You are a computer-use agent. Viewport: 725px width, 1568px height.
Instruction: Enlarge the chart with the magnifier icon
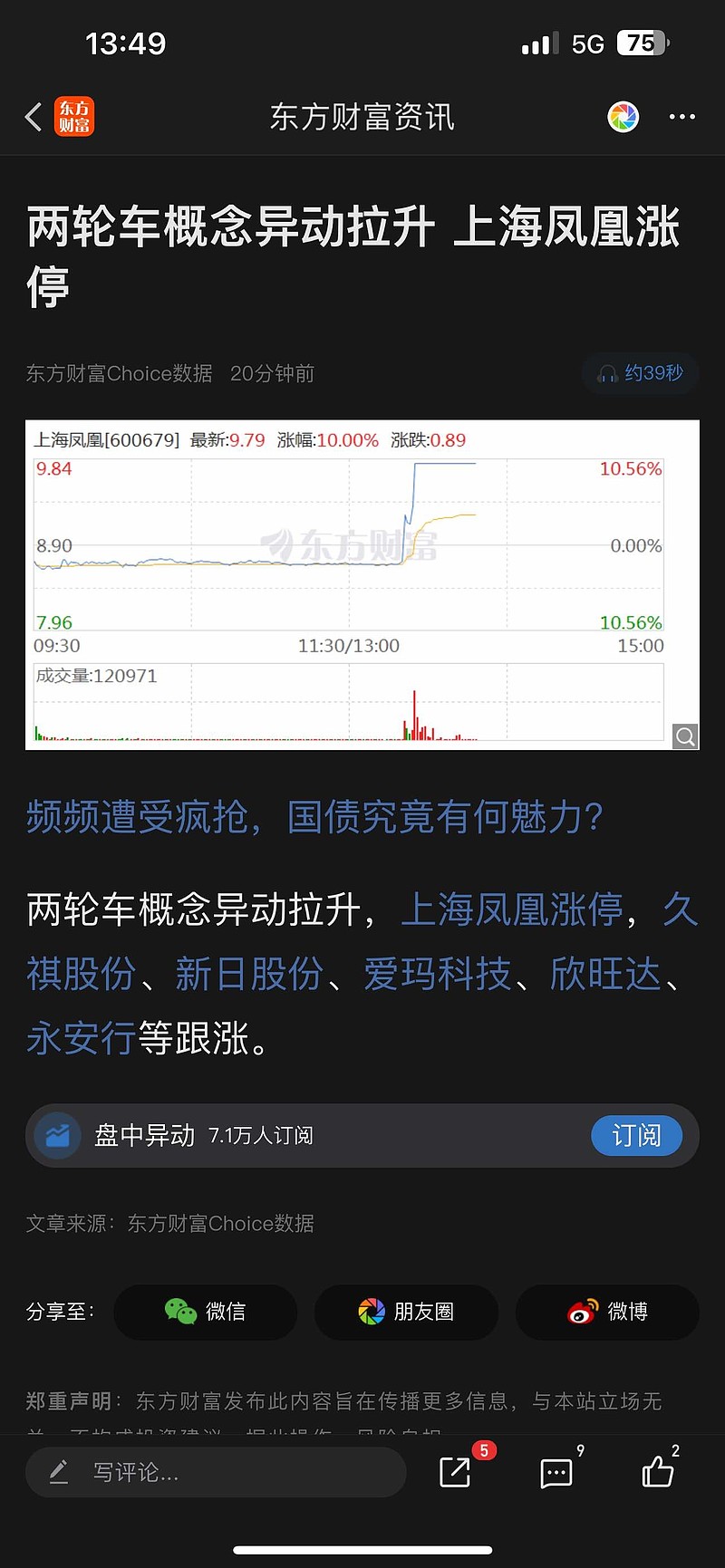[x=685, y=736]
